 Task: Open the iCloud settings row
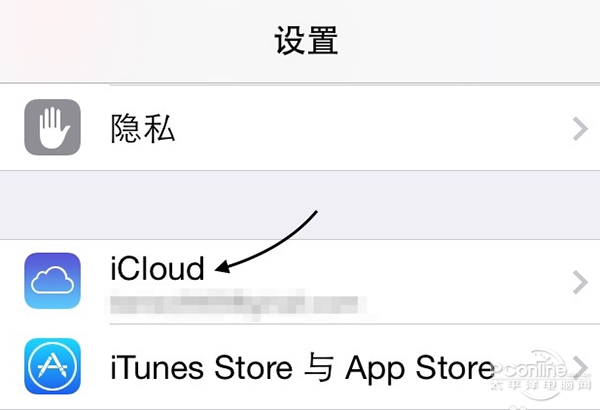300,281
